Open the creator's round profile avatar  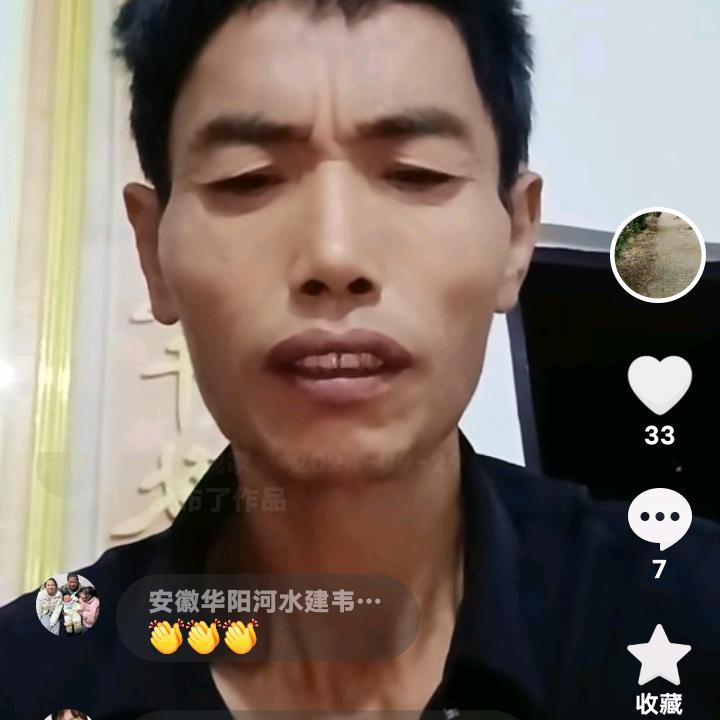tap(658, 255)
